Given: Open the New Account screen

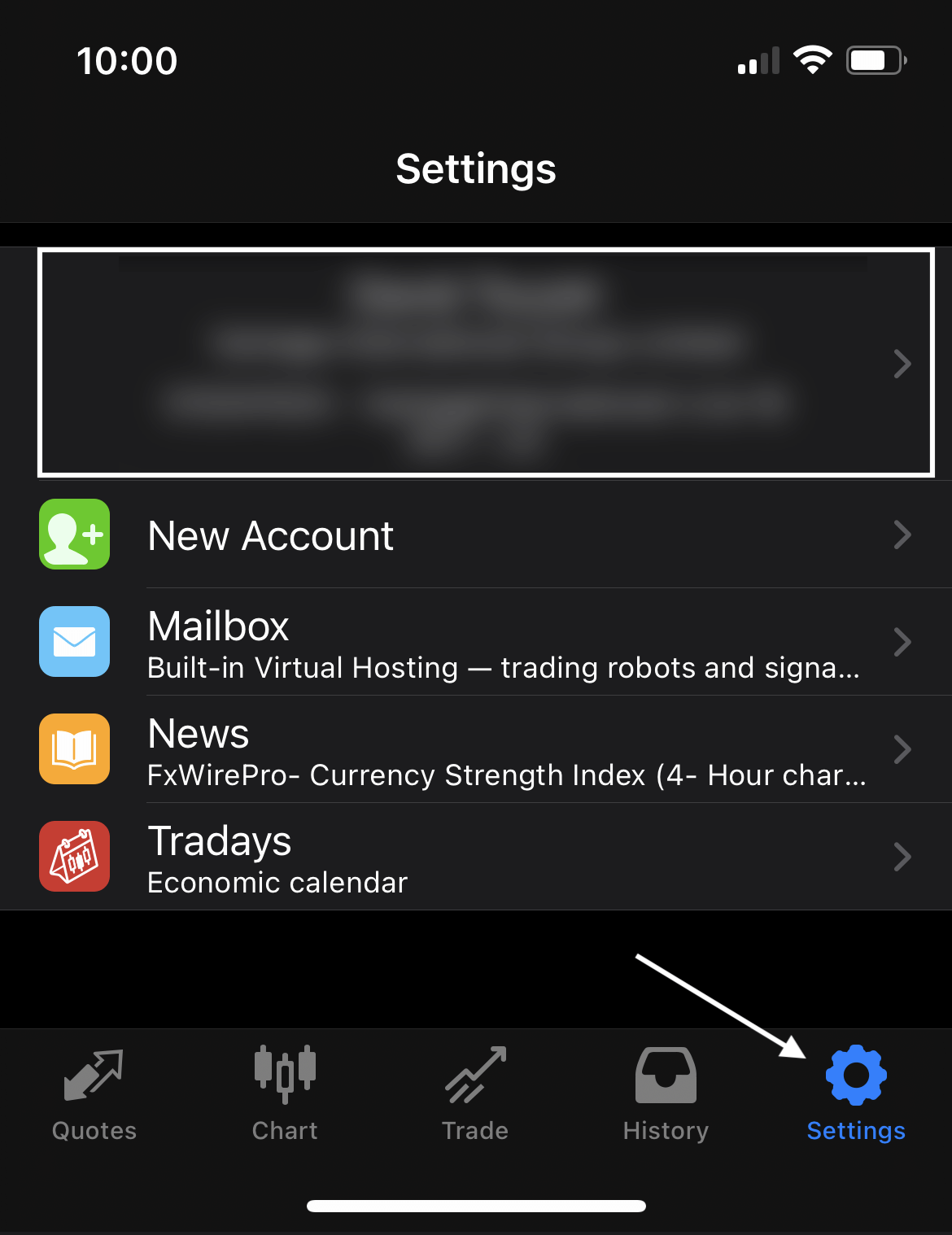Looking at the screenshot, I should [476, 535].
